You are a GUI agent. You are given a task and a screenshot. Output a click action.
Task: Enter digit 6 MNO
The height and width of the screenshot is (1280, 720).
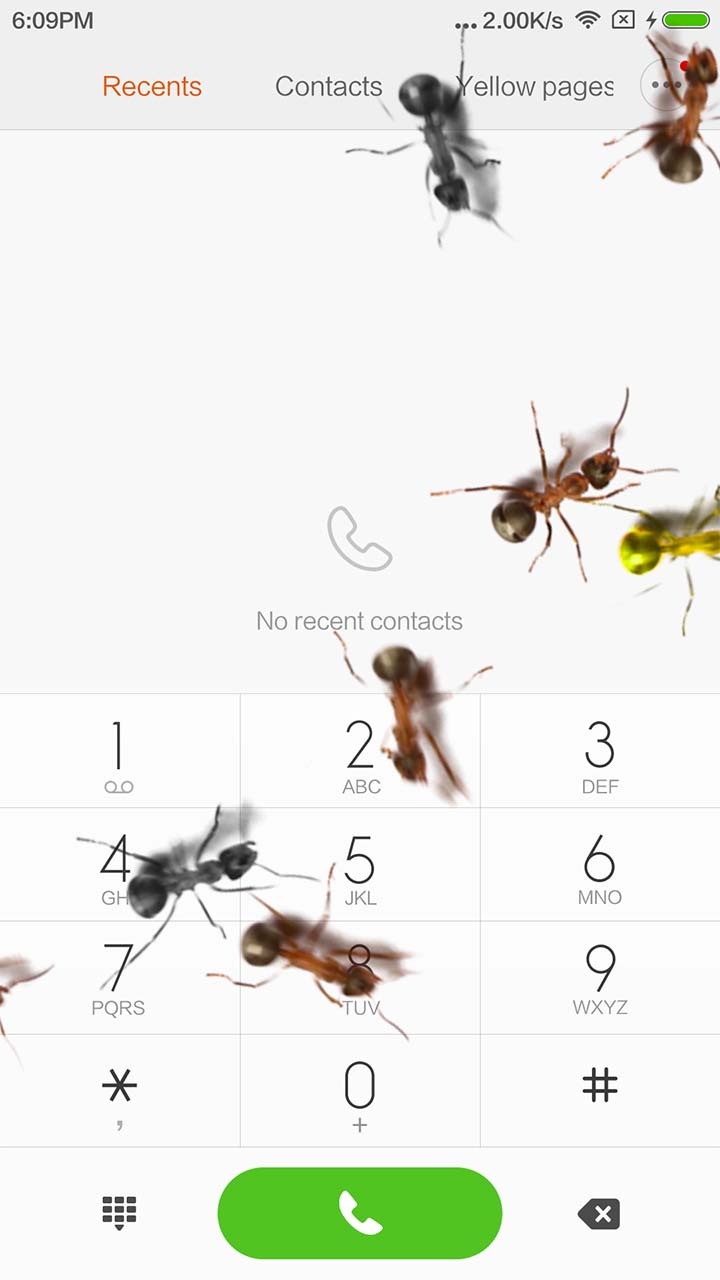pyautogui.click(x=600, y=865)
